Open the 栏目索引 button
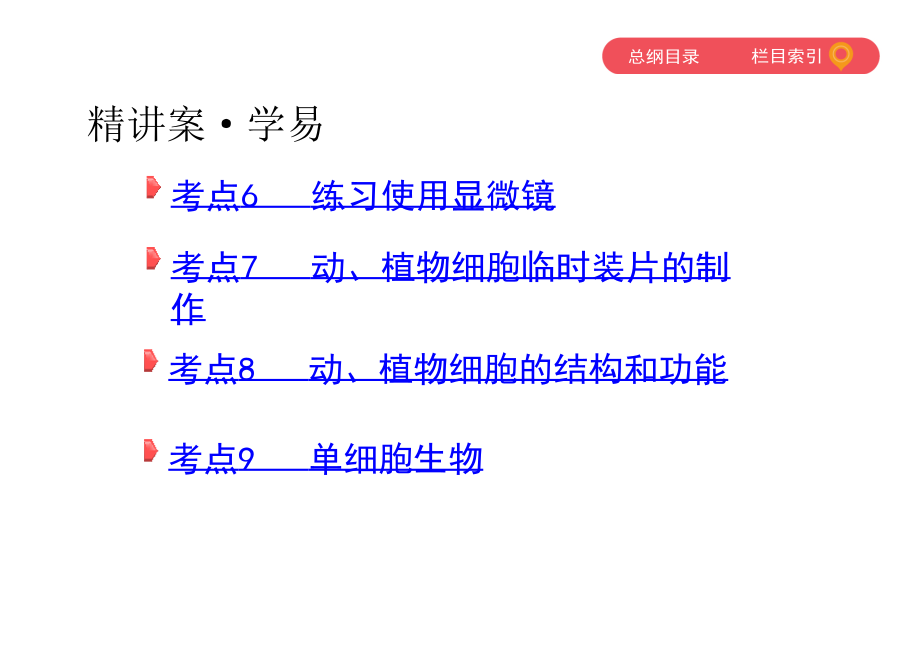This screenshot has height=672, width=900. click(x=788, y=57)
